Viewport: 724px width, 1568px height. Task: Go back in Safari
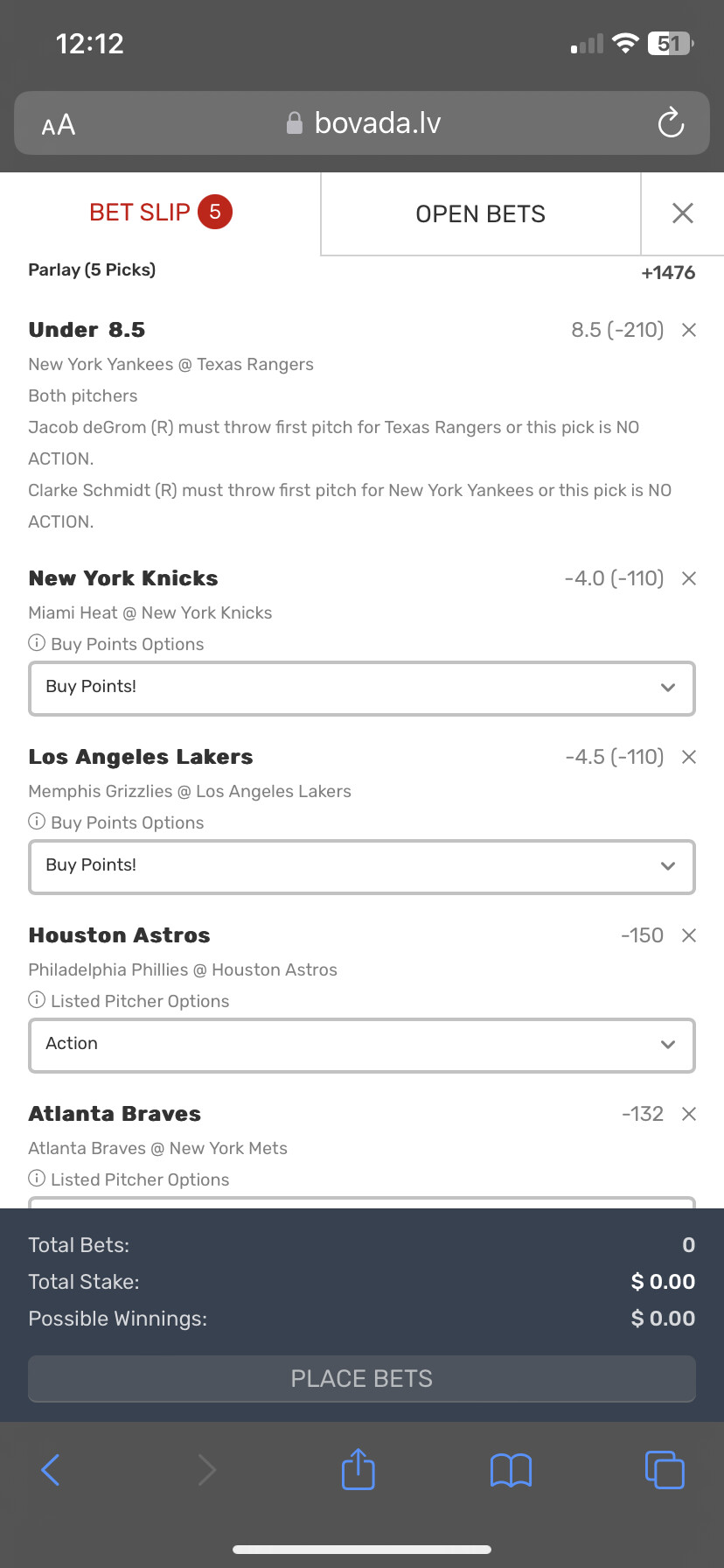(51, 1469)
